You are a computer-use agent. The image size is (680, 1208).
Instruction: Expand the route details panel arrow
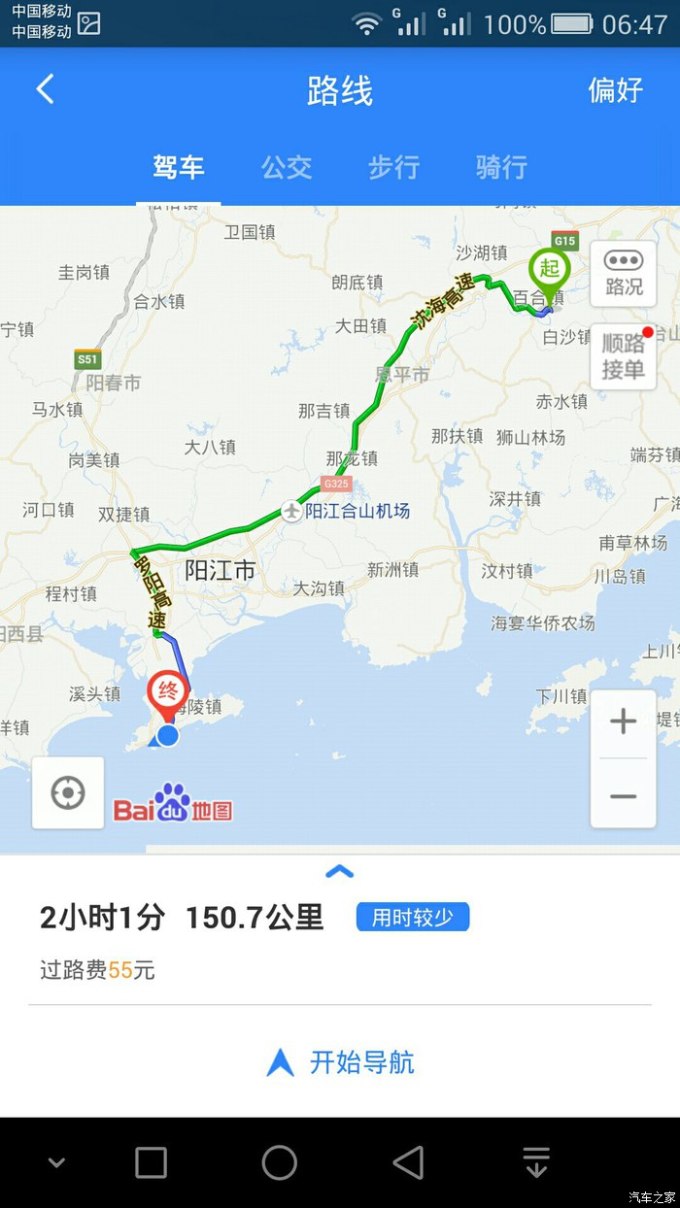pos(340,872)
